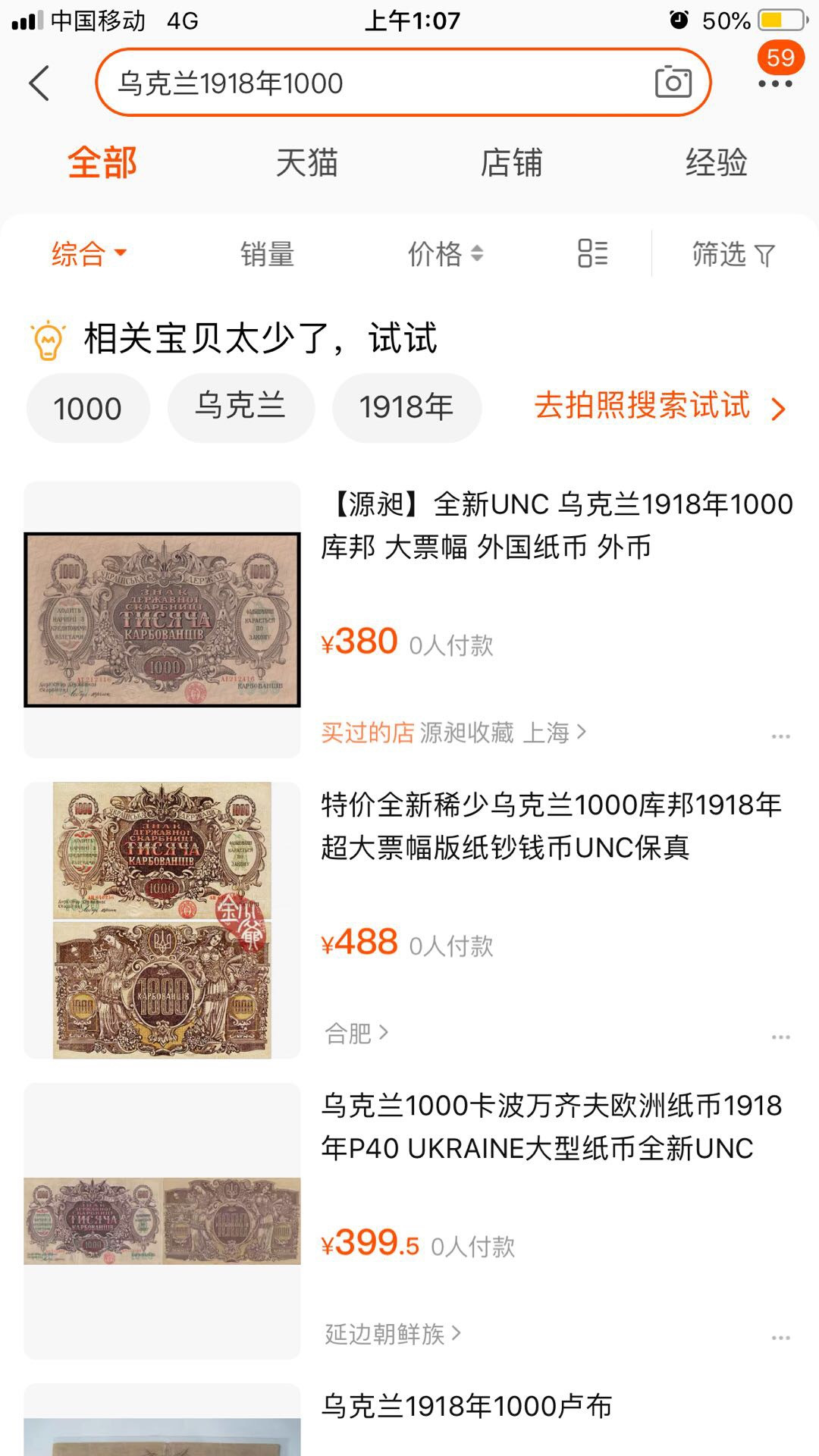Switch to the 店铺 tab

click(512, 162)
